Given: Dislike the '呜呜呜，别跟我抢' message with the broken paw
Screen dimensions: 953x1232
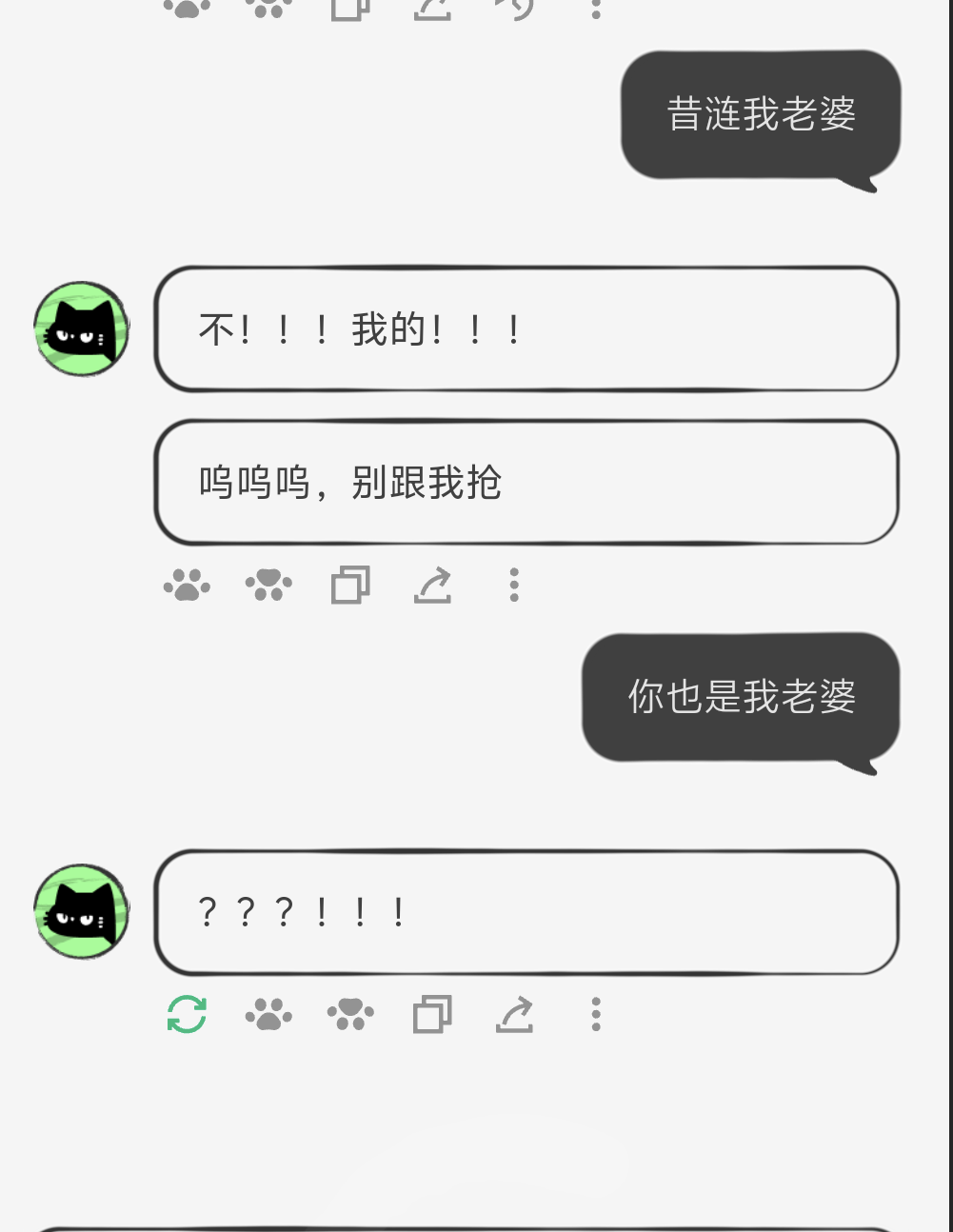Looking at the screenshot, I should pos(268,585).
